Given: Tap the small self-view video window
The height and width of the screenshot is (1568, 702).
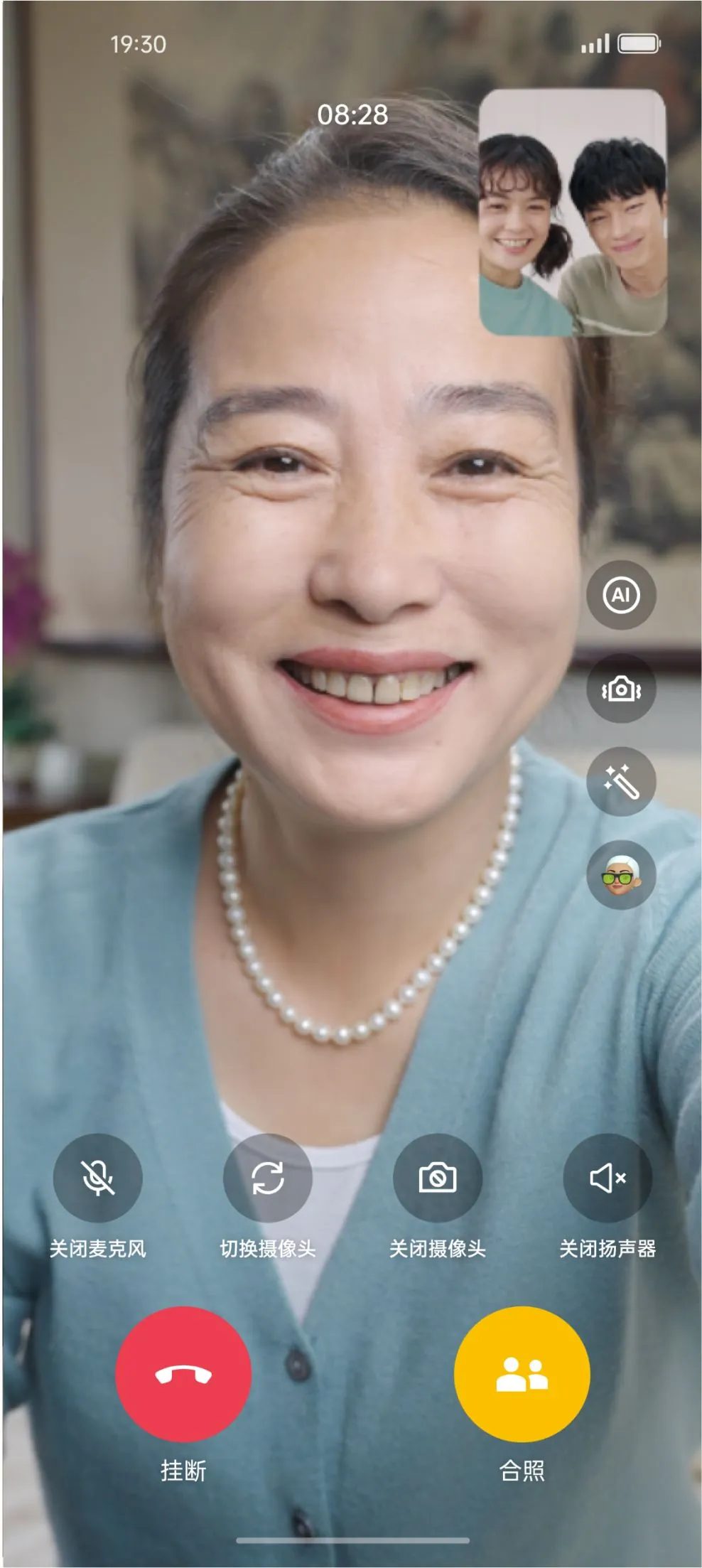Looking at the screenshot, I should [x=573, y=212].
